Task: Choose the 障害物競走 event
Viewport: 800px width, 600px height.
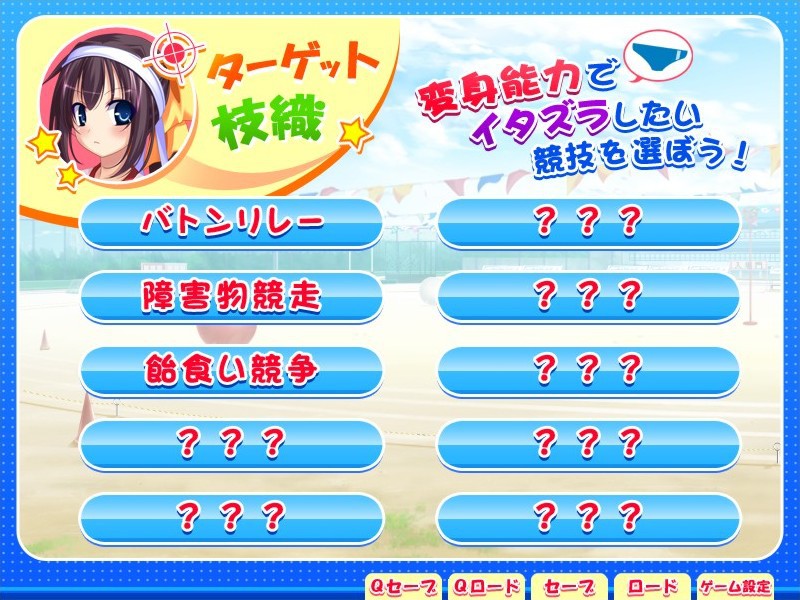Action: [x=231, y=296]
